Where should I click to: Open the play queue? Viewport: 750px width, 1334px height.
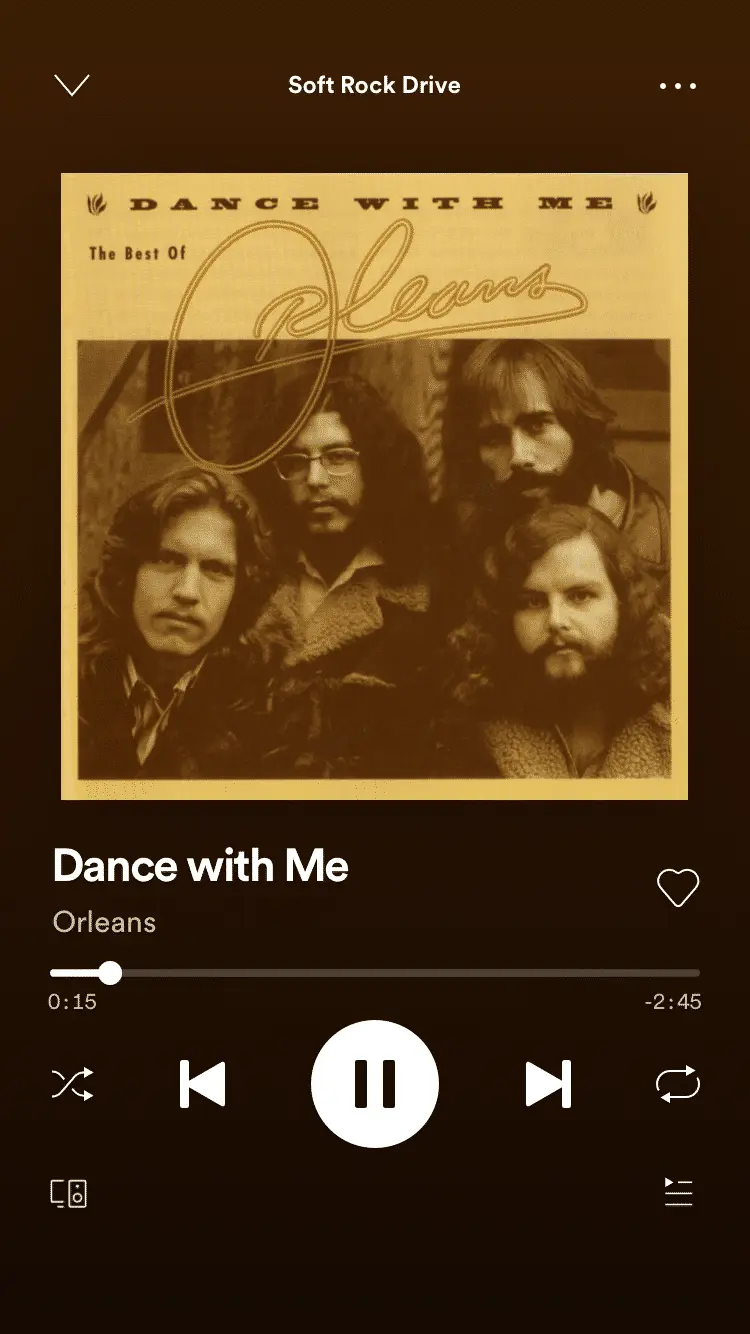(678, 1192)
